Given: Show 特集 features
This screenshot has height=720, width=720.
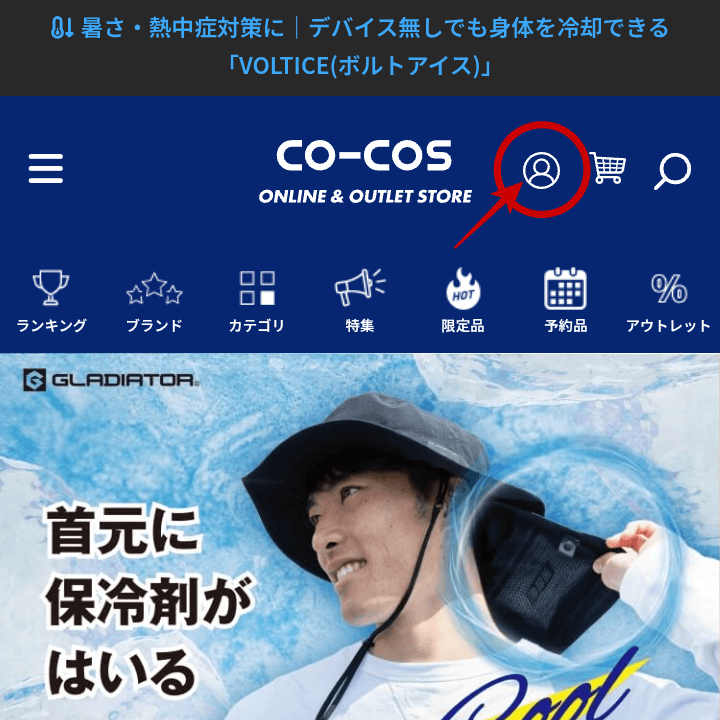Looking at the screenshot, I should (360, 301).
